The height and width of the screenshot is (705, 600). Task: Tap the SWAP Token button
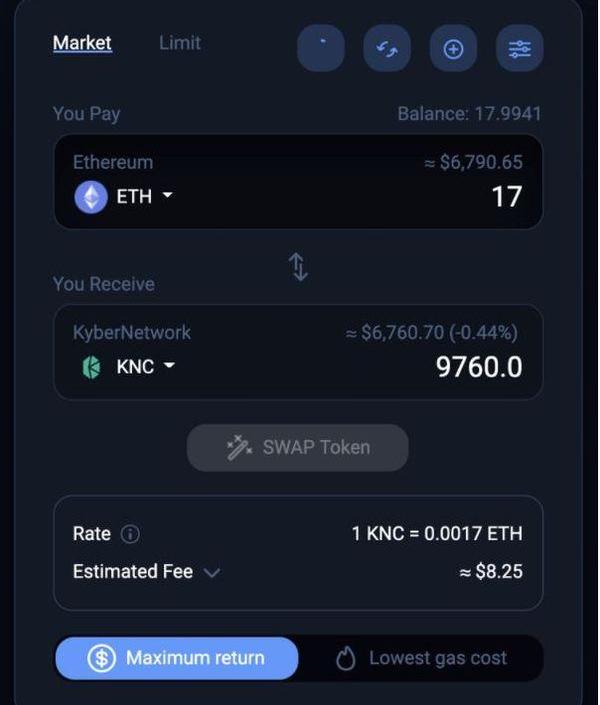(x=298, y=447)
